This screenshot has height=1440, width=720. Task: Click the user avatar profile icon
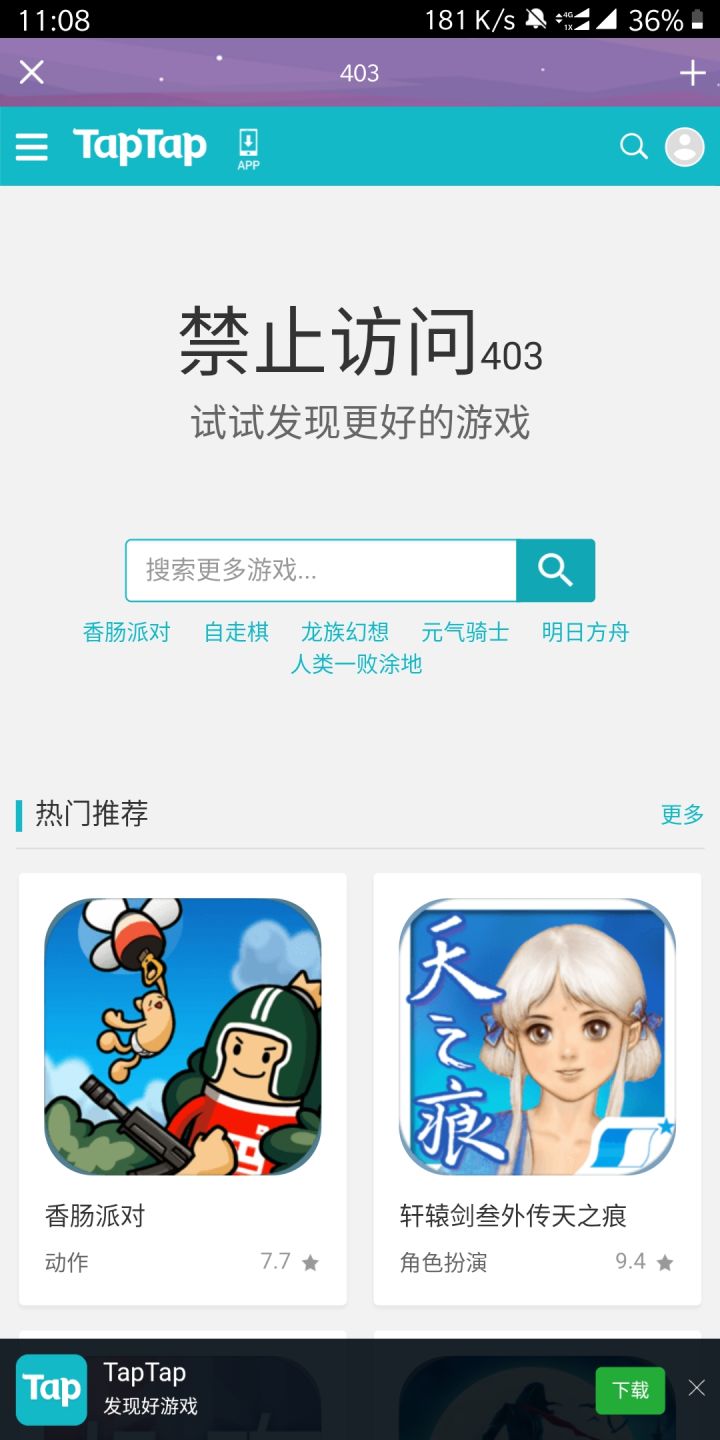click(x=684, y=148)
